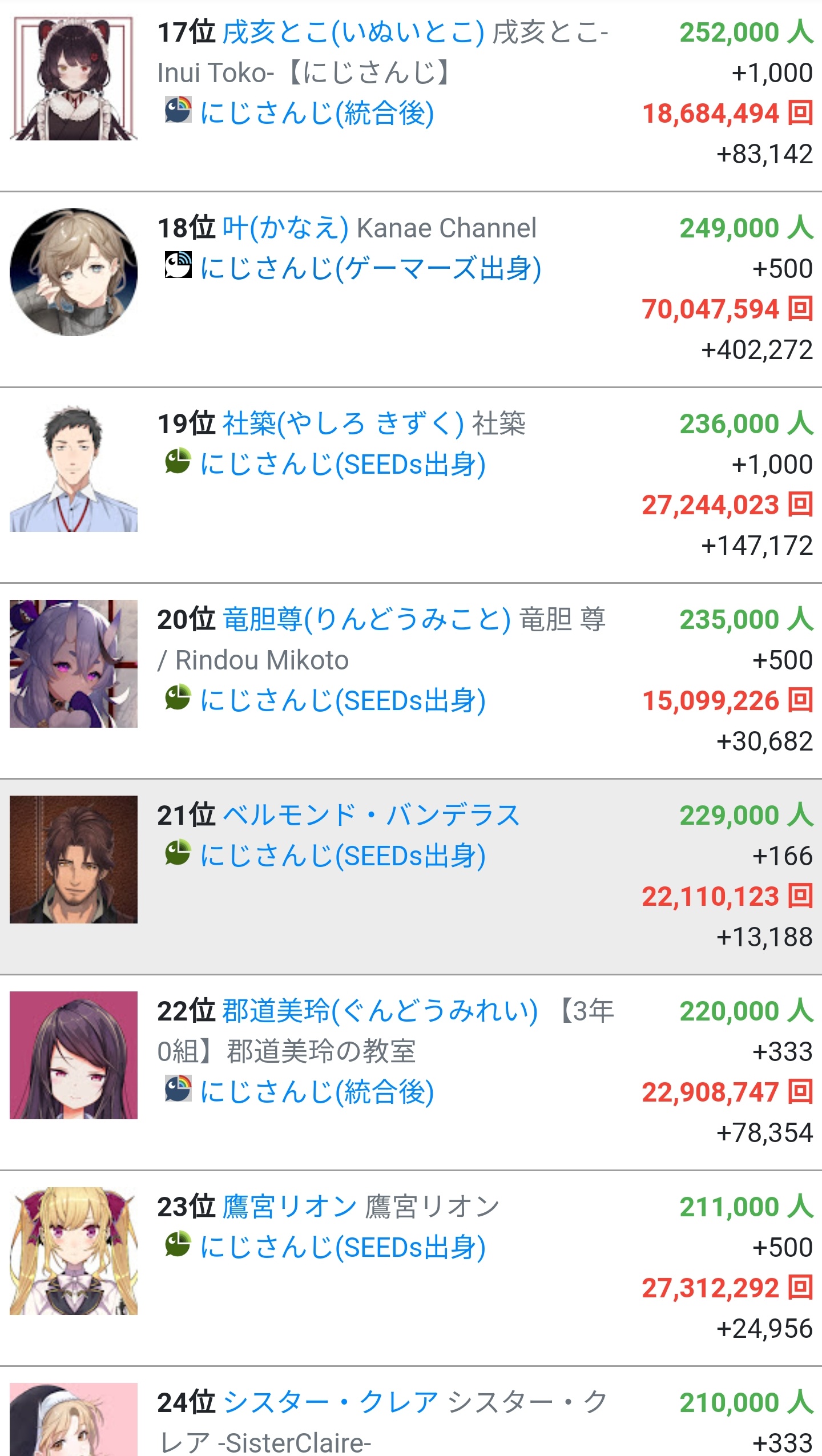The height and width of the screenshot is (1456, 822).
Task: Open the にじさんじ(SEEDs出身) link under 鷹宮リオン
Action: tap(342, 1248)
